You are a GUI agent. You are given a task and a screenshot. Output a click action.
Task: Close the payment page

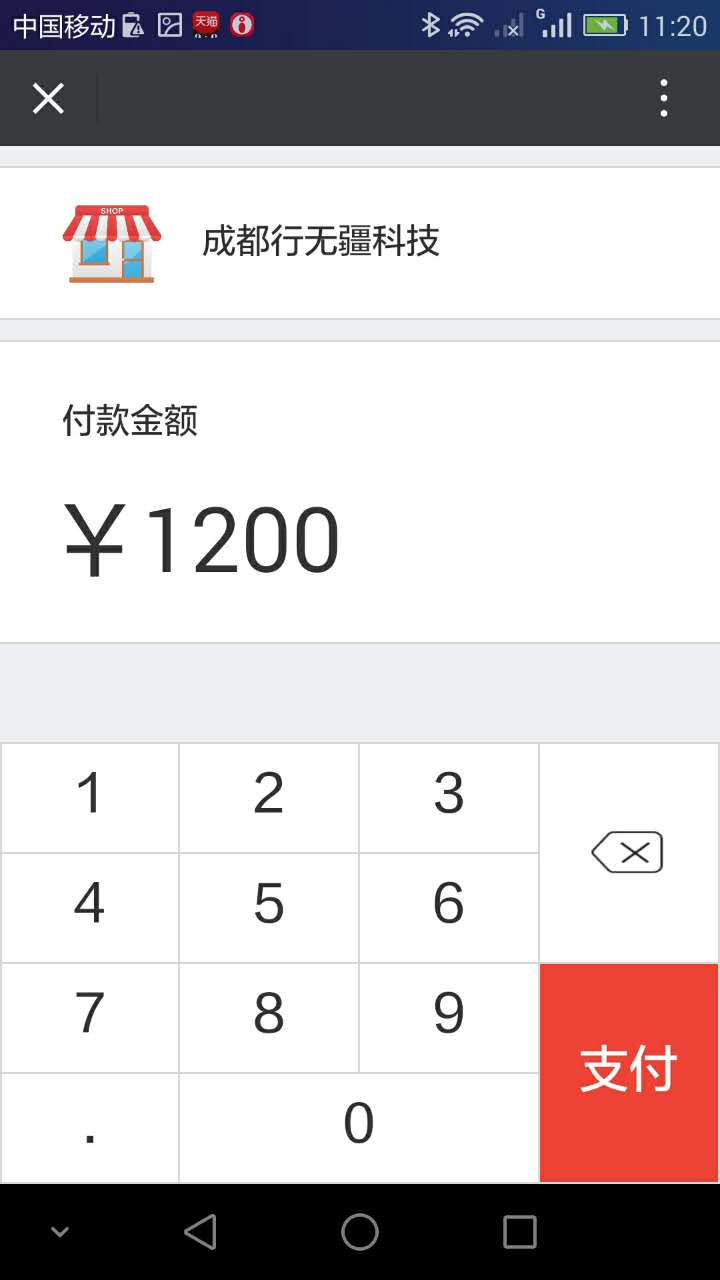click(x=48, y=98)
